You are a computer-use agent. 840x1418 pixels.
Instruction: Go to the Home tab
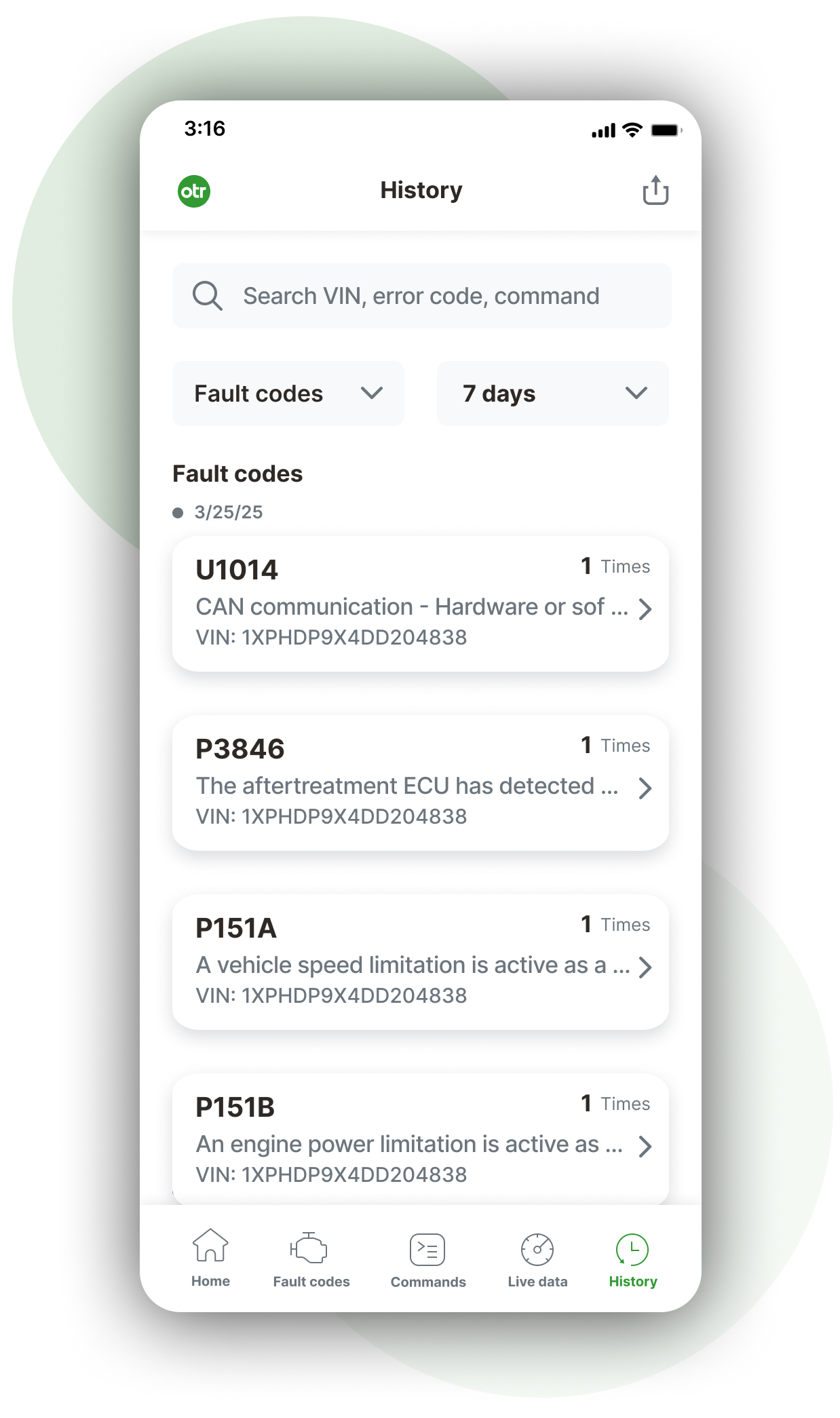[x=210, y=1257]
